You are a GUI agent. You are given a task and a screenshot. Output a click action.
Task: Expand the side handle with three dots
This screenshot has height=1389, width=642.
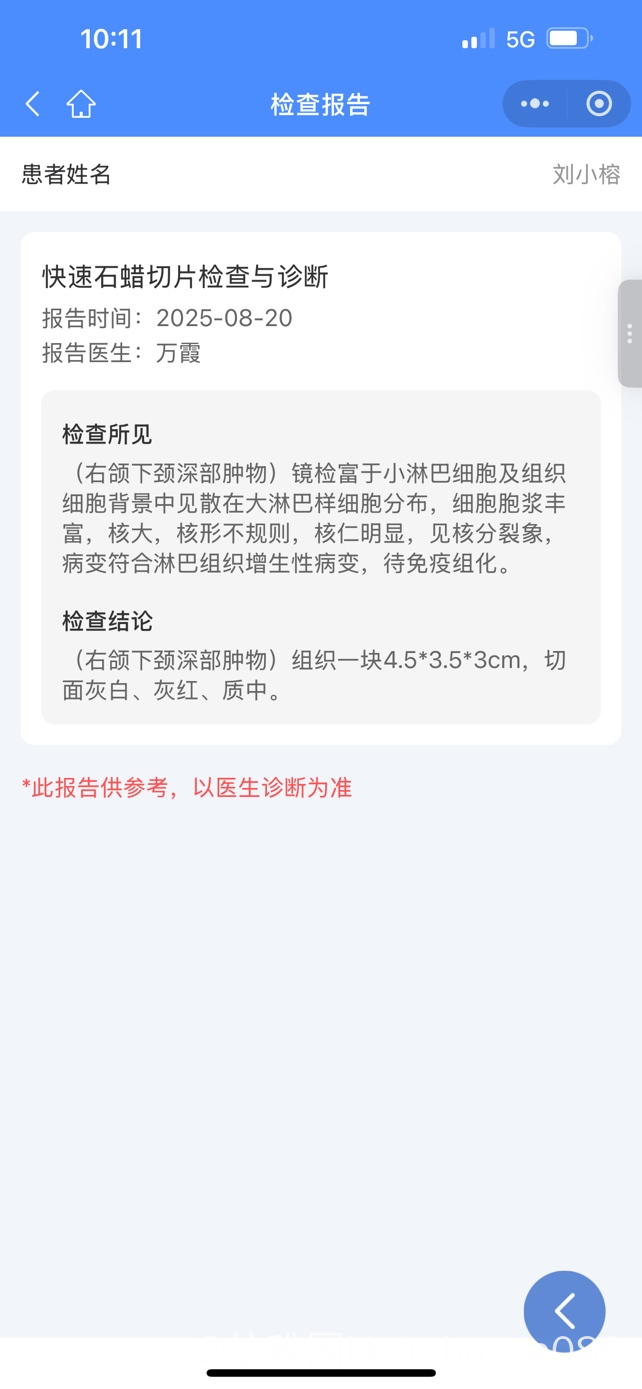[x=629, y=334]
